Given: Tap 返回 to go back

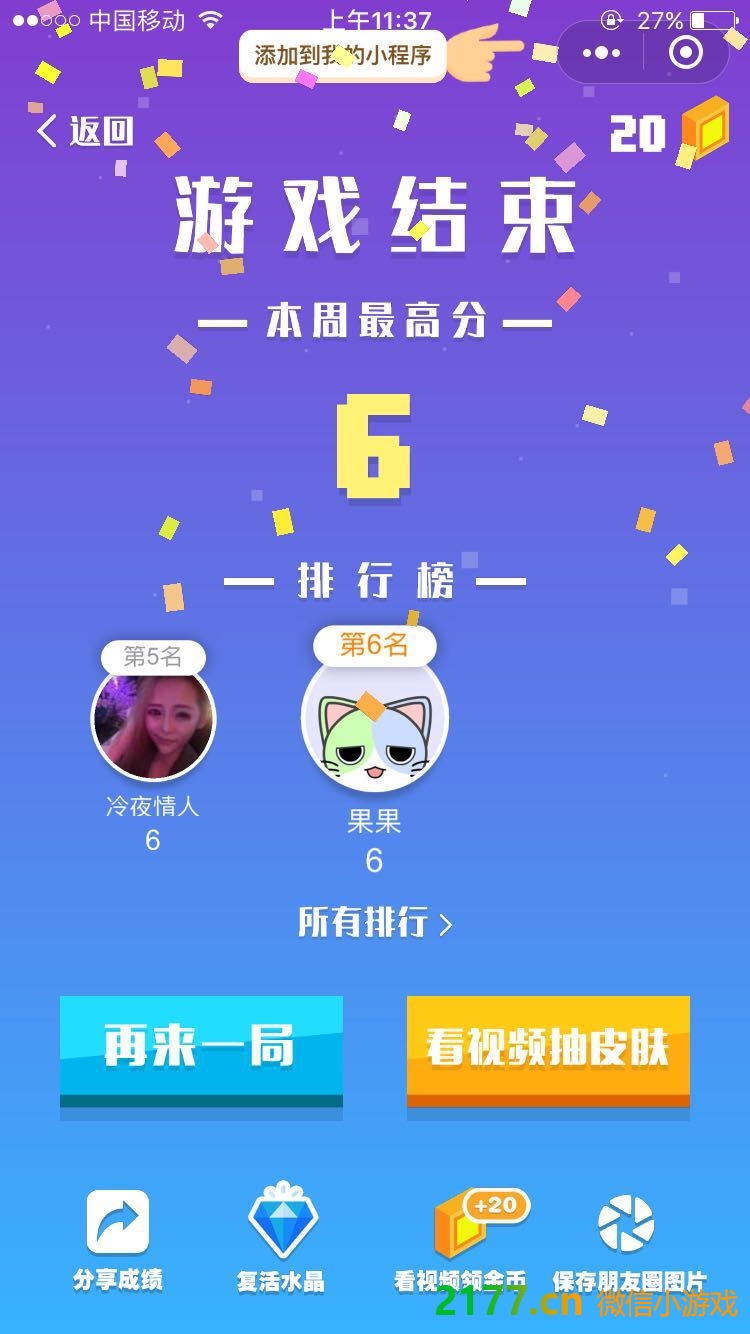Looking at the screenshot, I should pos(85,131).
